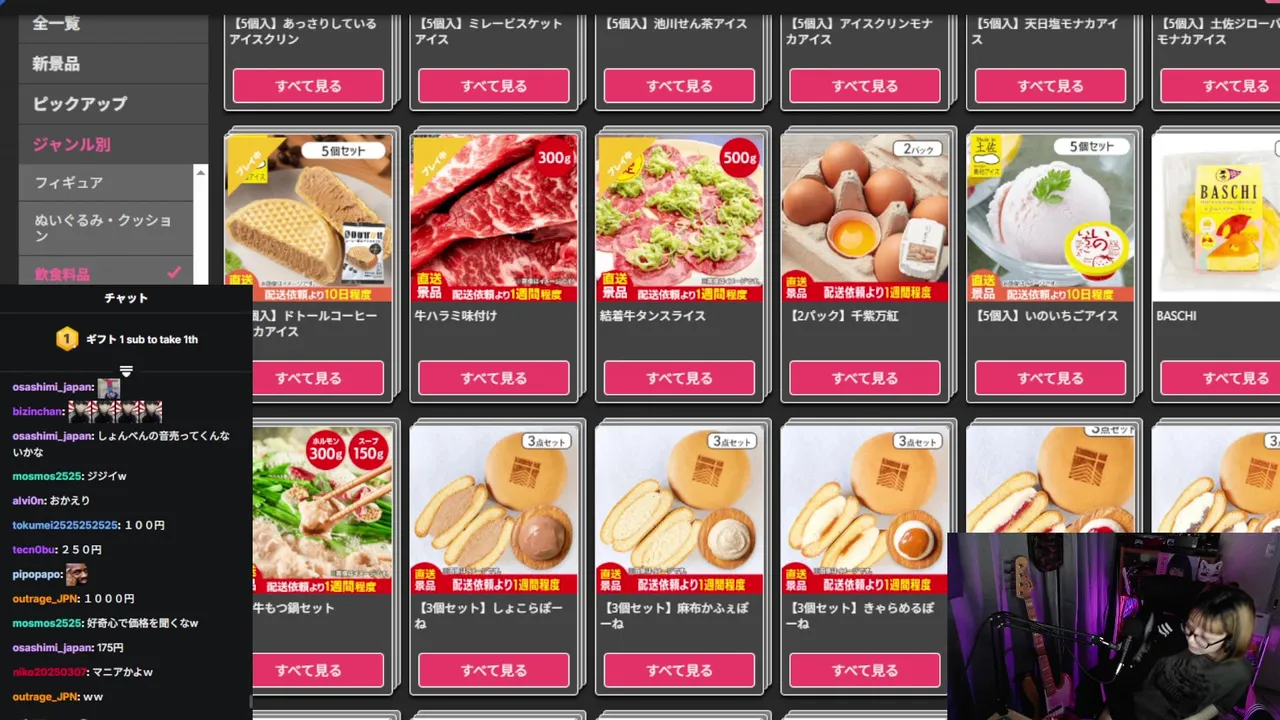Open the 千紫万紅 egg product image

click(865, 217)
